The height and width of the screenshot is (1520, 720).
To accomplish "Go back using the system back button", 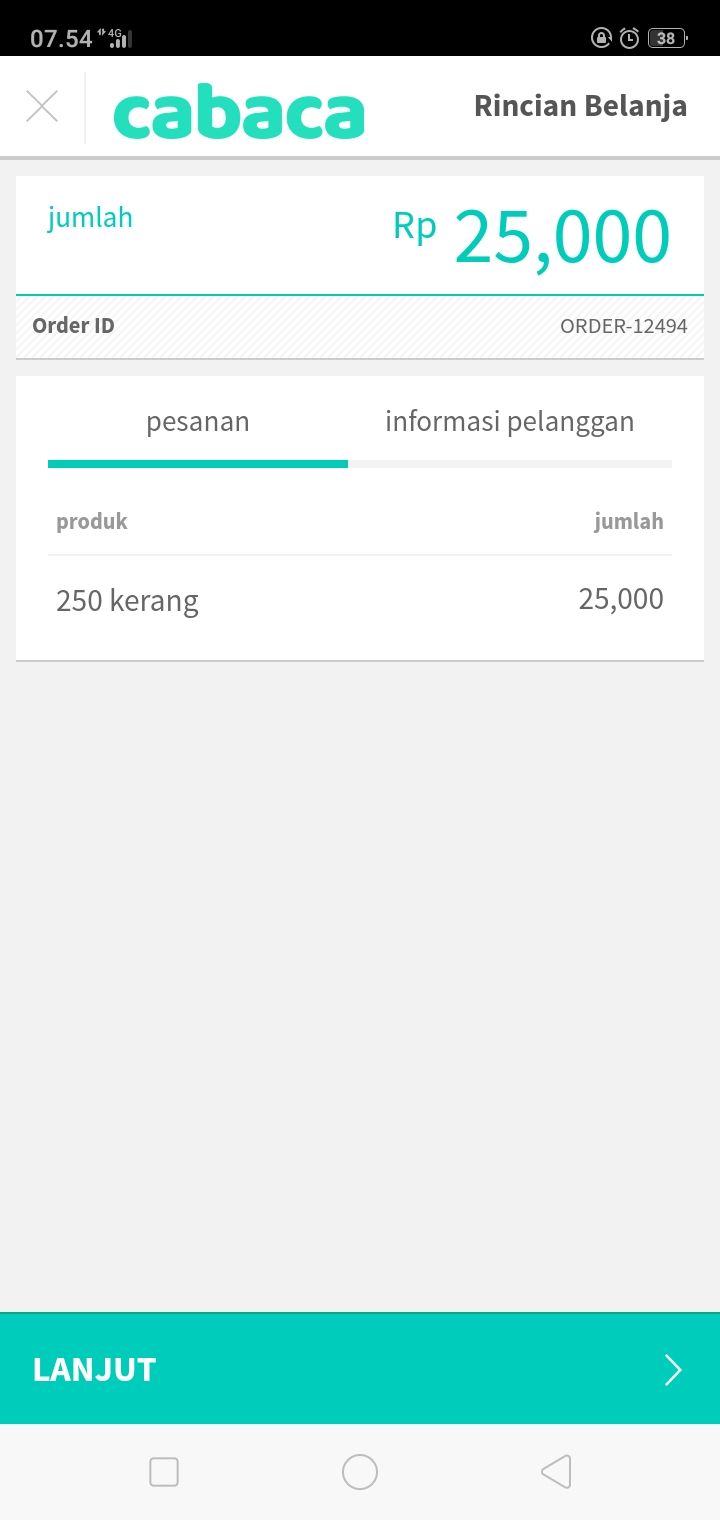I will (556, 1472).
